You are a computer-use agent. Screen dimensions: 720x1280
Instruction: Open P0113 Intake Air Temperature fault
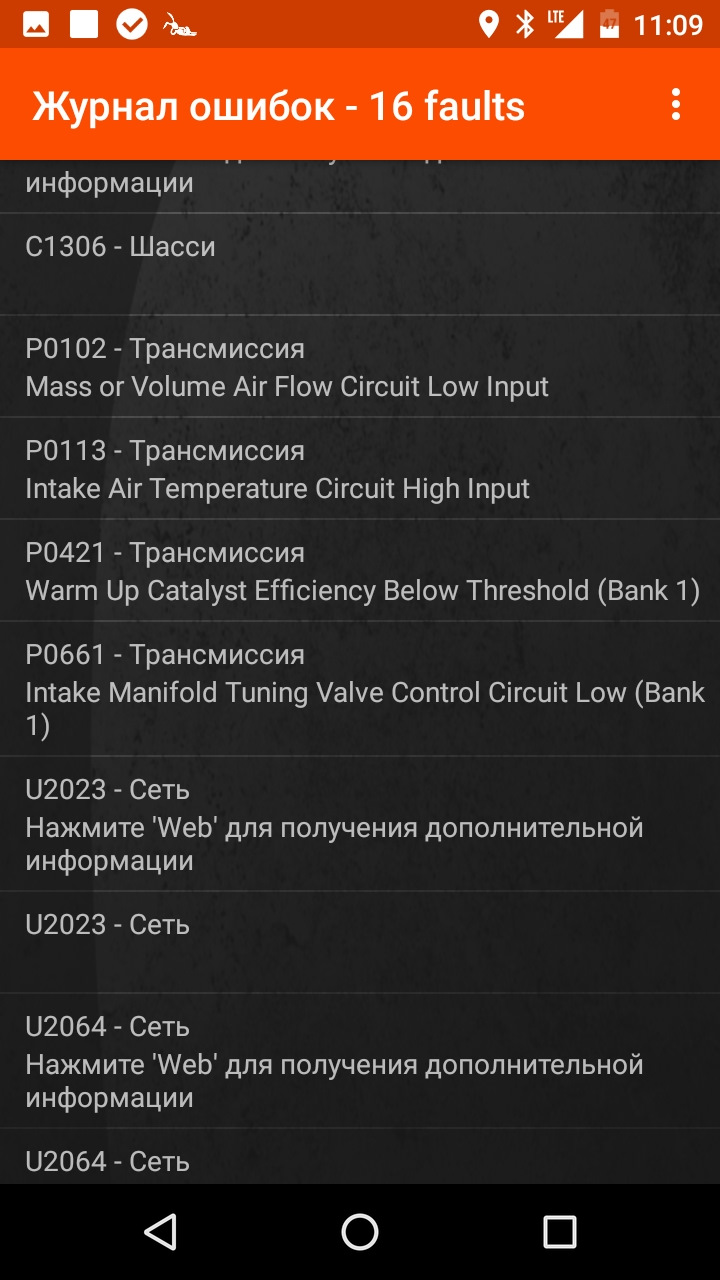point(360,469)
